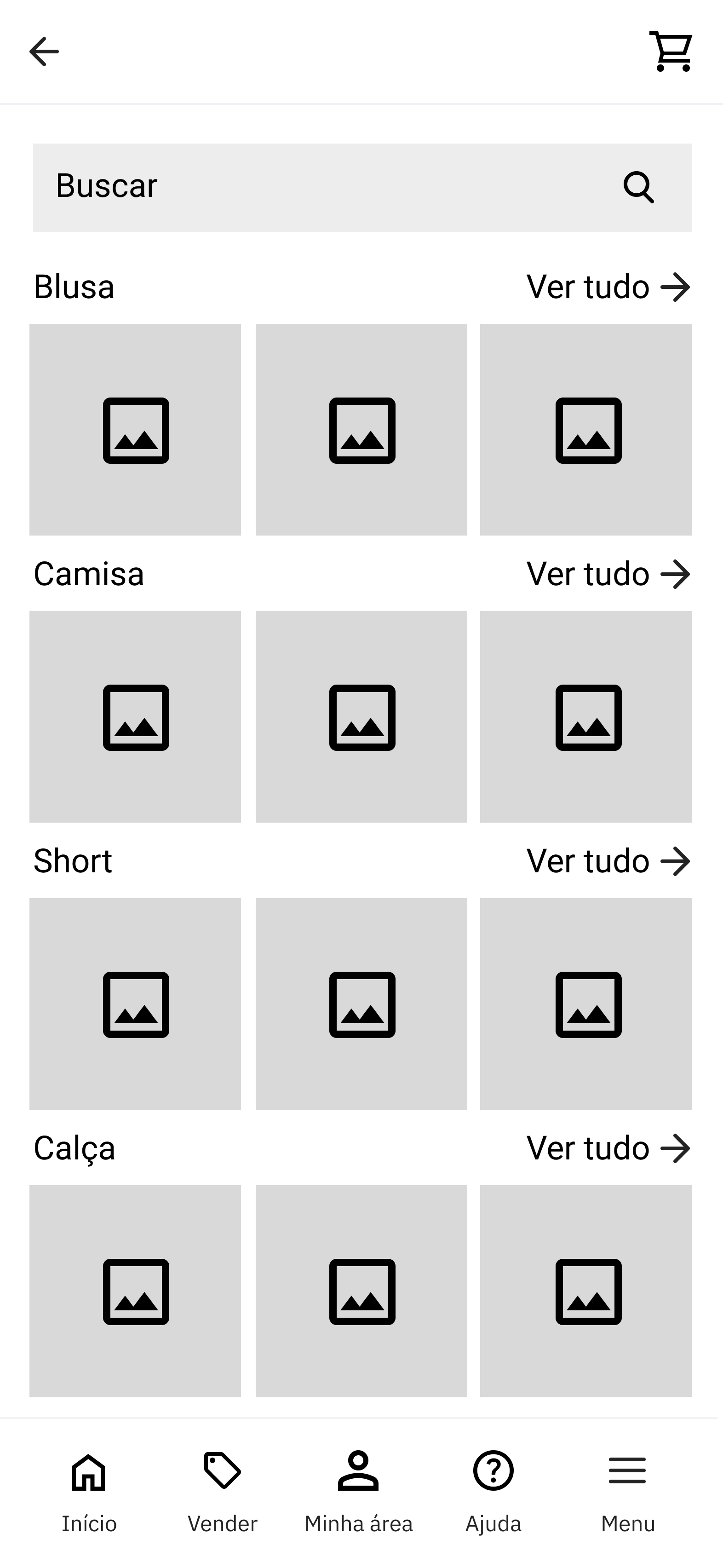View all items in Camisa
This screenshot has width=723, height=1568.
(608, 575)
